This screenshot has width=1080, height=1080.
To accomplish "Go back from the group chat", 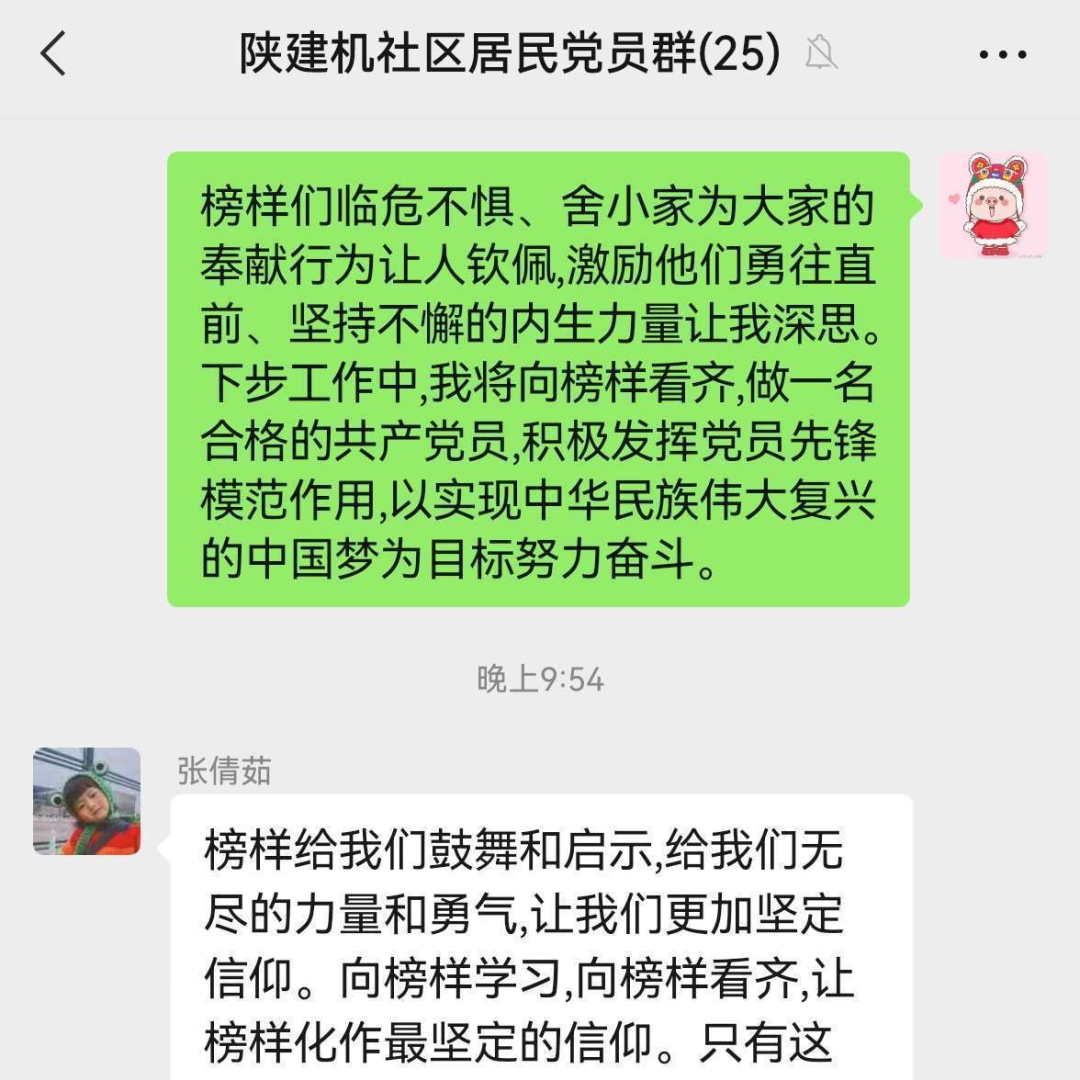I will point(54,54).
